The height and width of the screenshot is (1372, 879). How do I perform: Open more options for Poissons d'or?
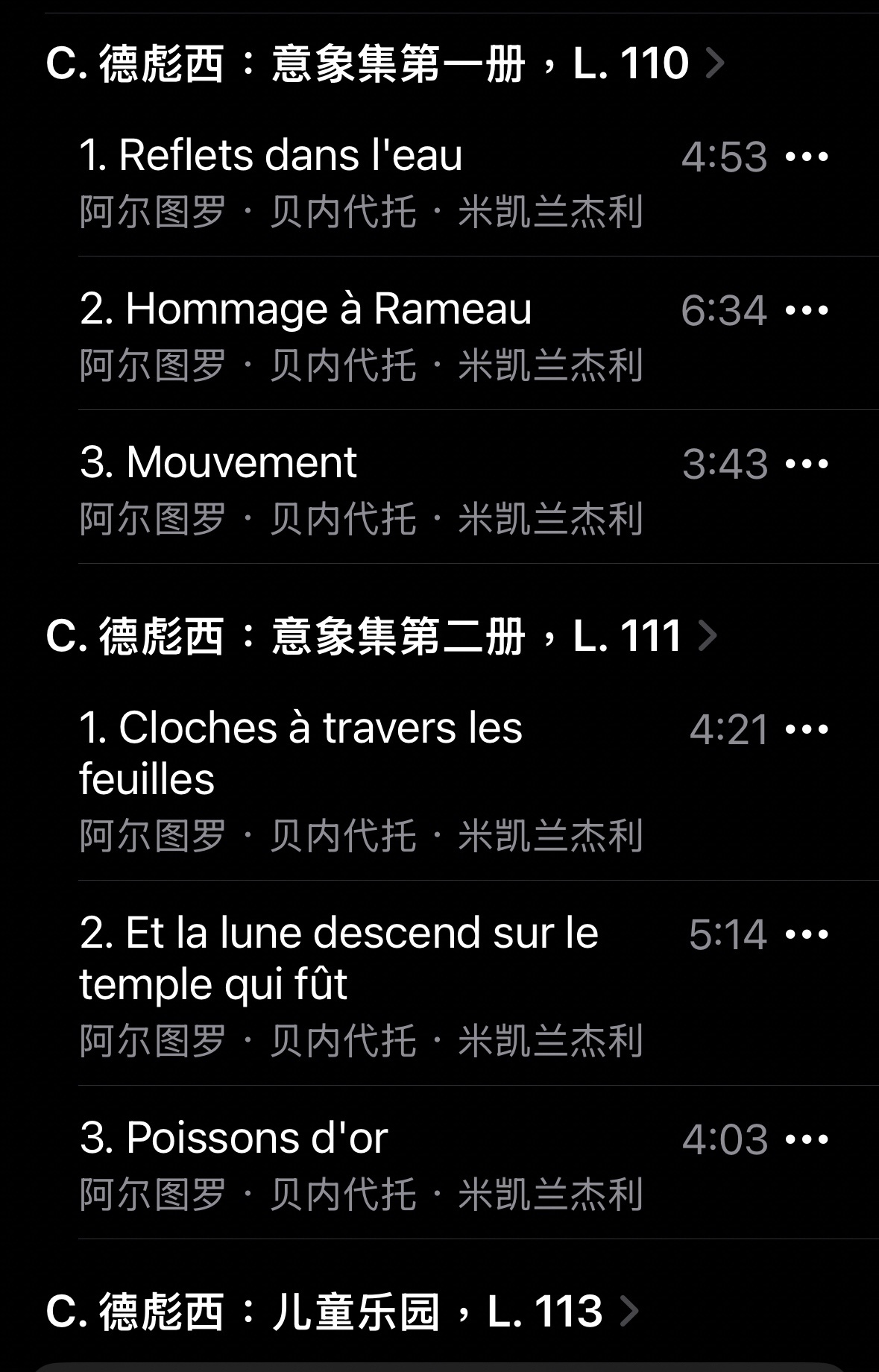[807, 1139]
